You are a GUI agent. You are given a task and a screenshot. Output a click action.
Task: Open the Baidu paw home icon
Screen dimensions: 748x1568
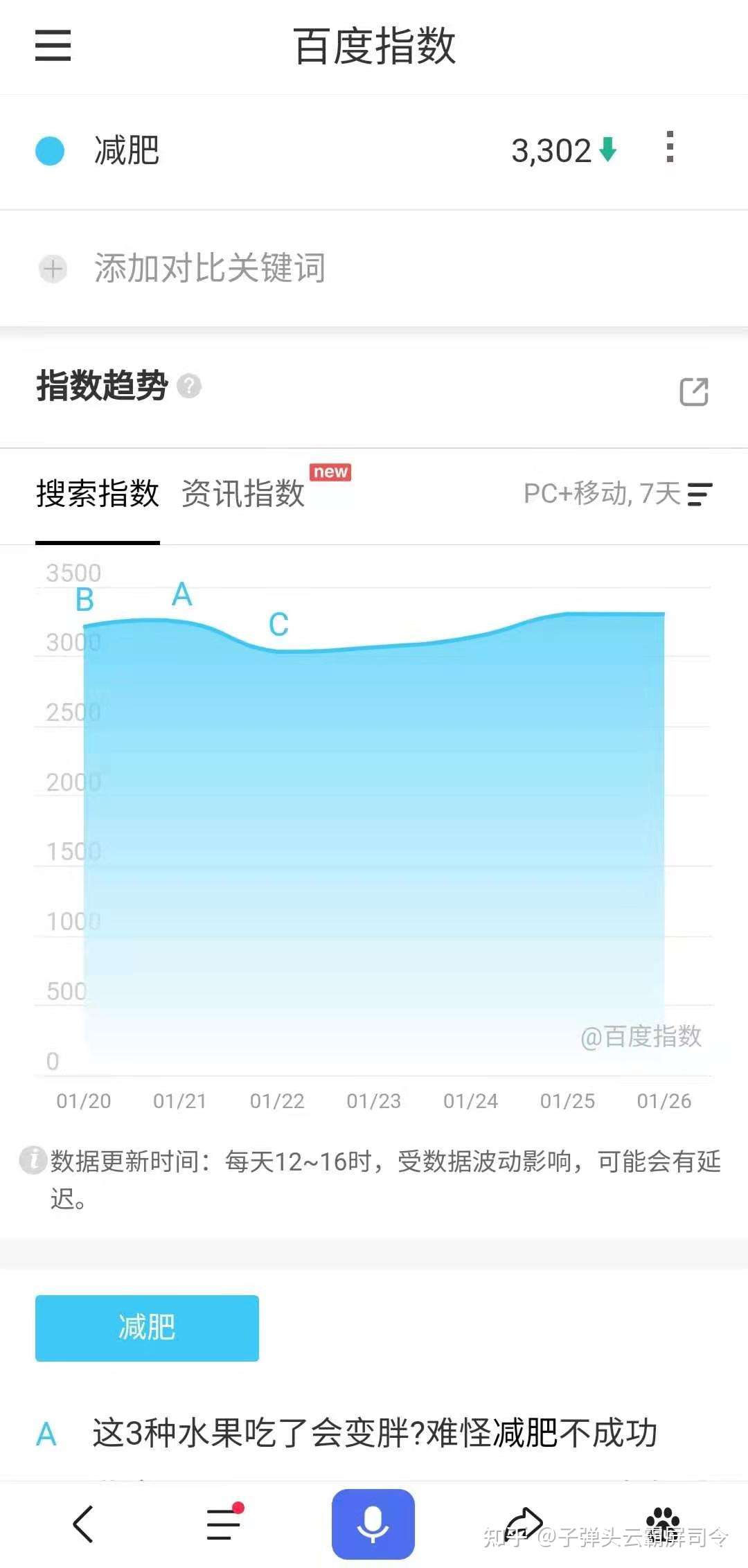[663, 1522]
